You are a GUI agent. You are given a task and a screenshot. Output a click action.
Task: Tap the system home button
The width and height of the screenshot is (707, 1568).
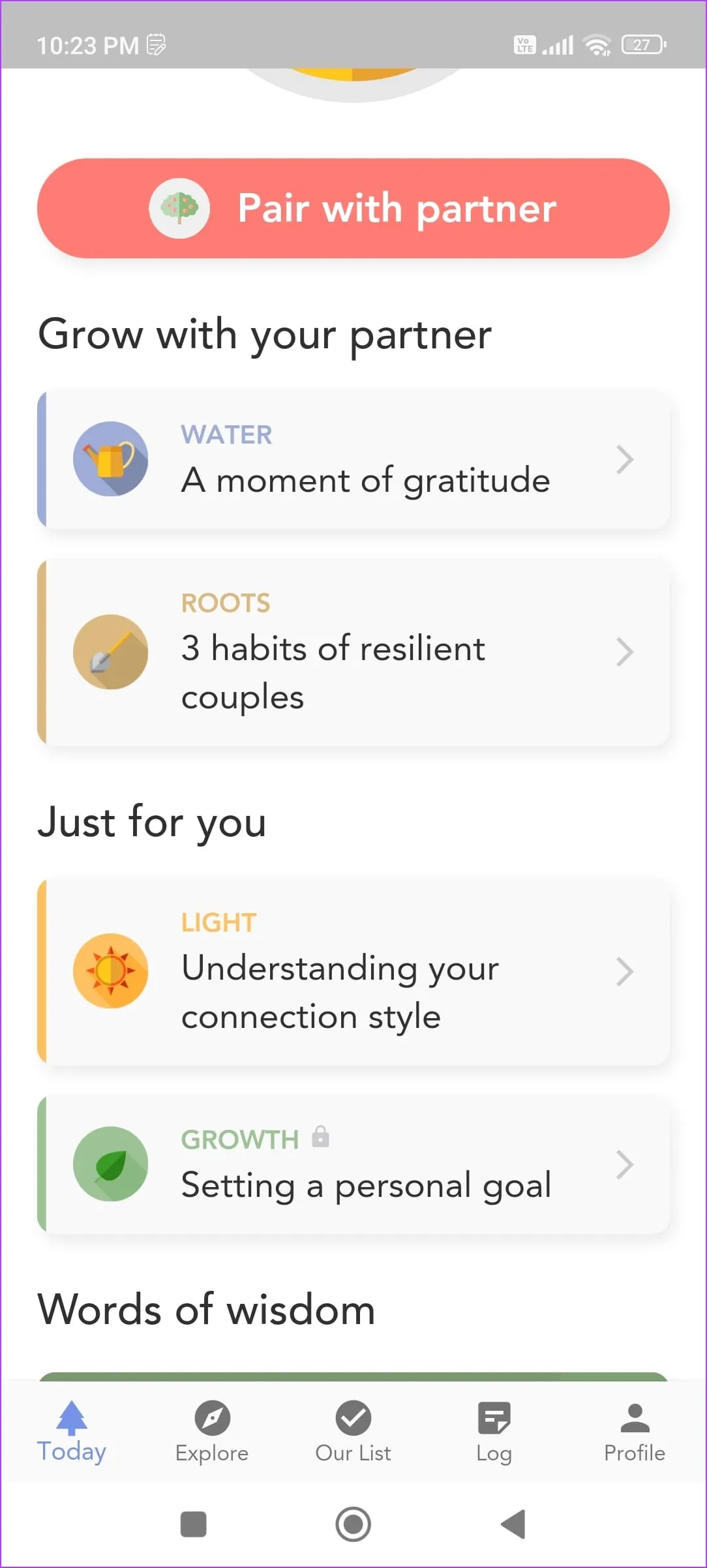click(353, 1524)
